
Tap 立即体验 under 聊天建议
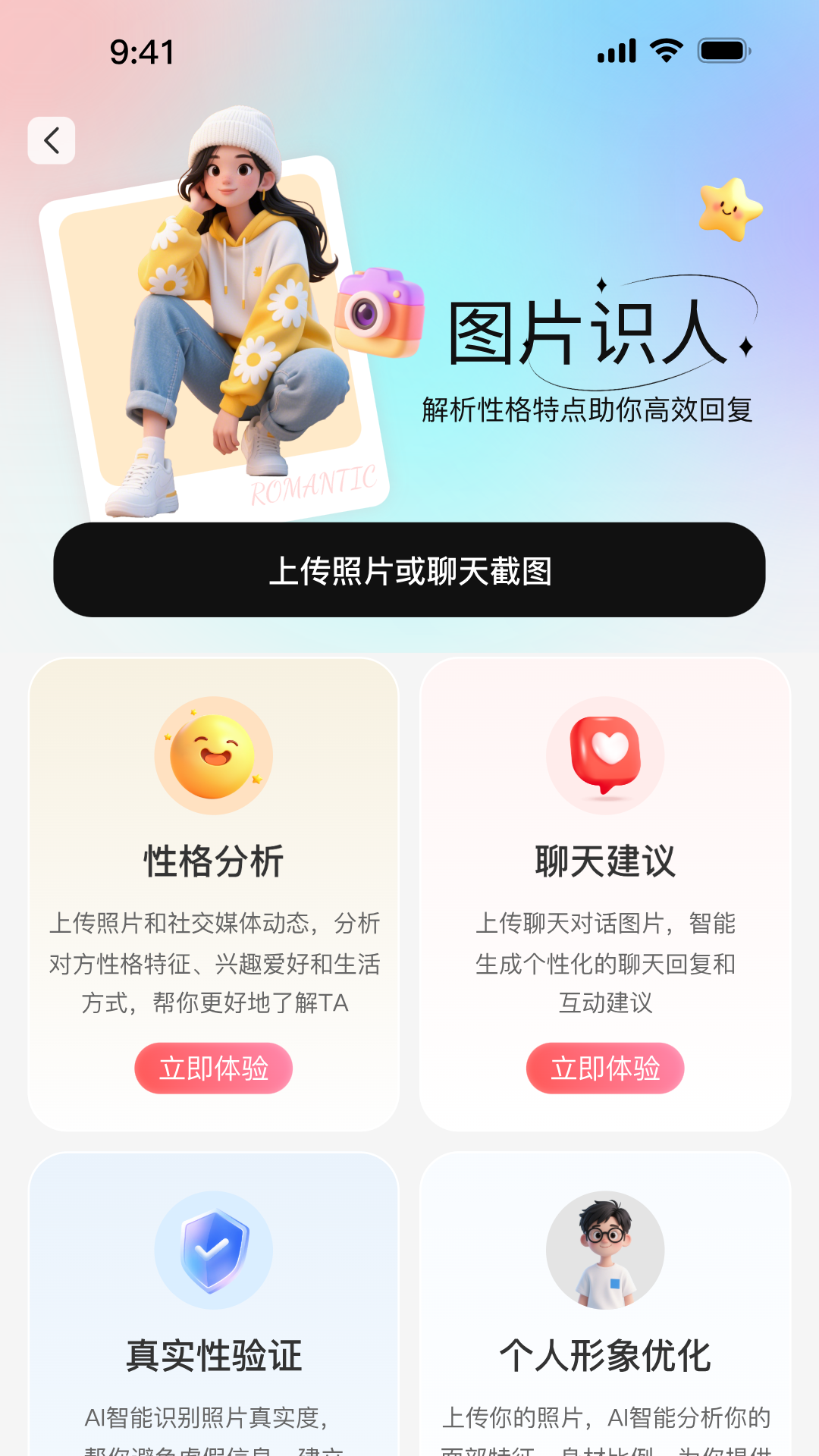(x=604, y=1067)
